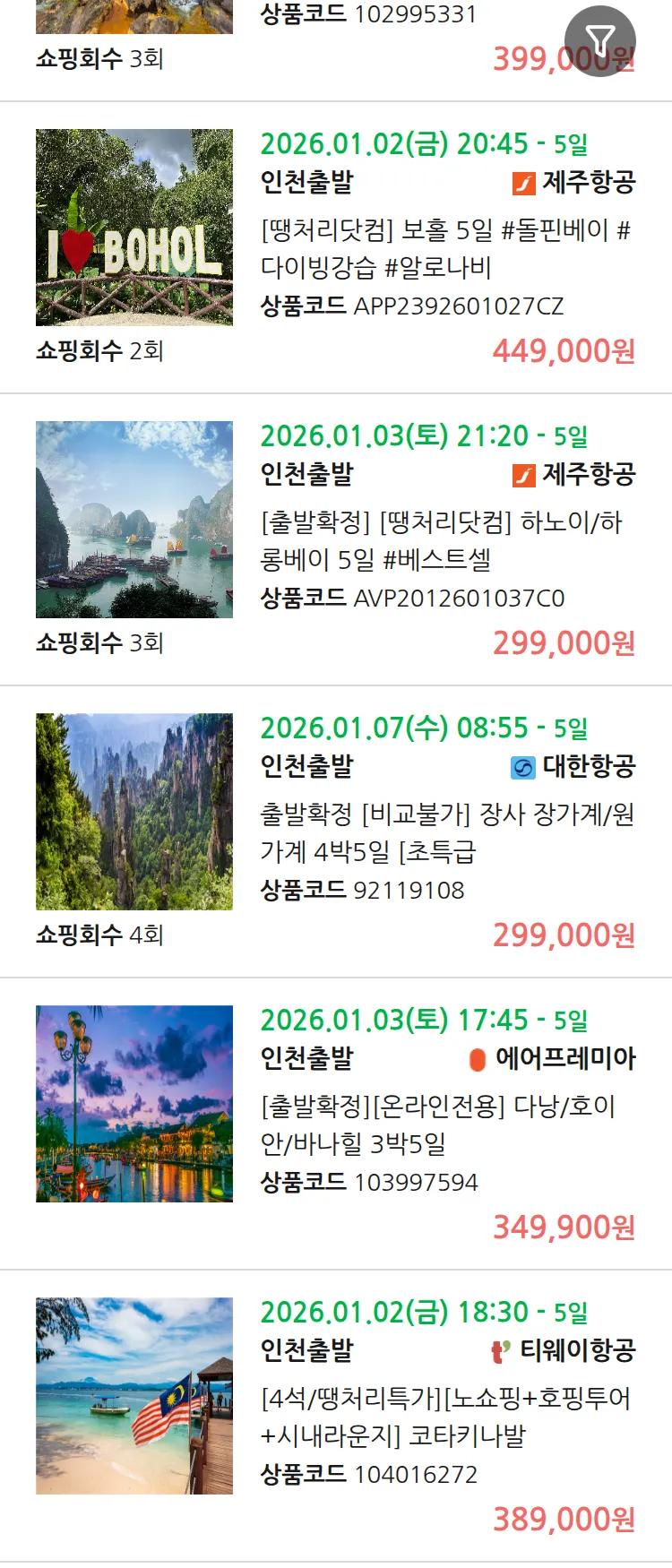
Task: Open the 399,000원 package with code 102995331
Action: click(367, 15)
